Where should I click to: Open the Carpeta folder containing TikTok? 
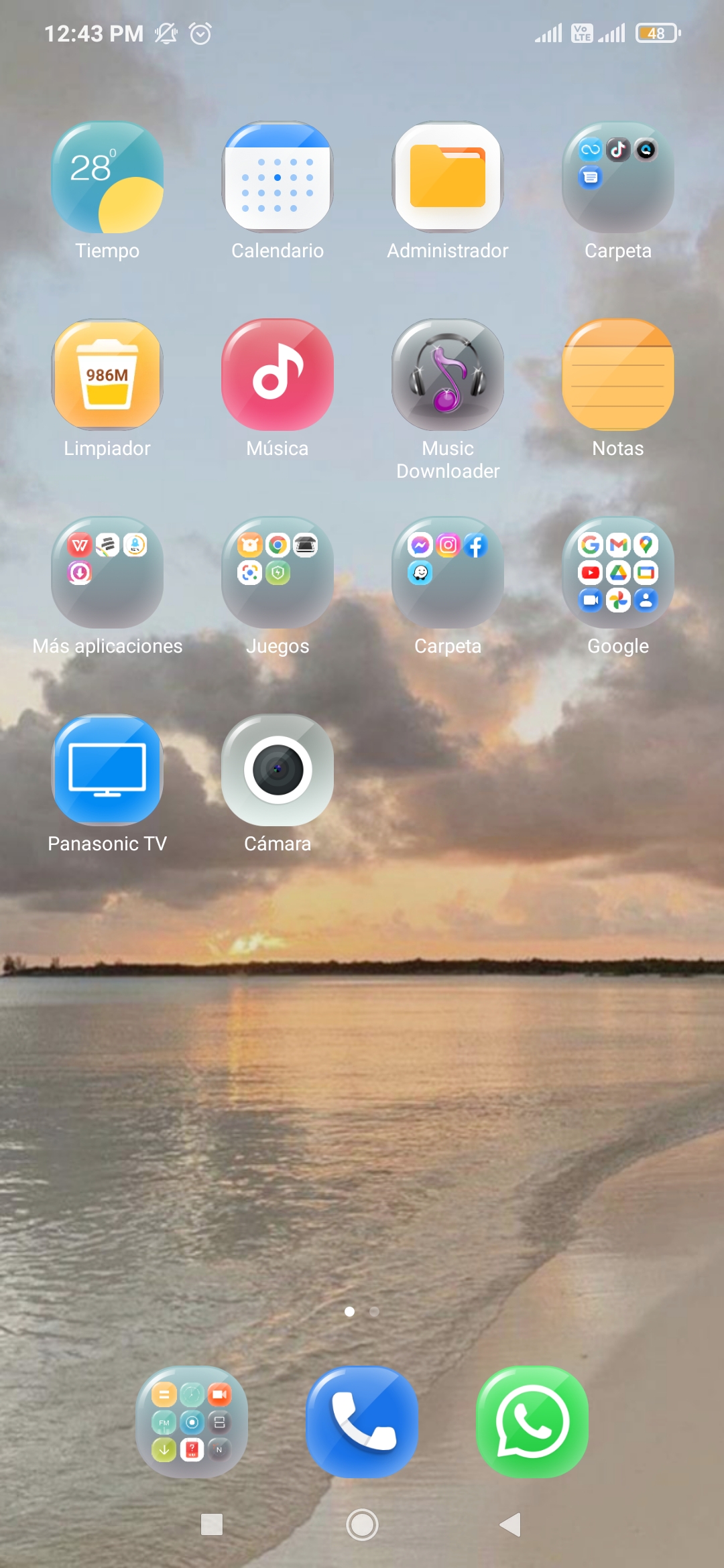[x=618, y=178]
